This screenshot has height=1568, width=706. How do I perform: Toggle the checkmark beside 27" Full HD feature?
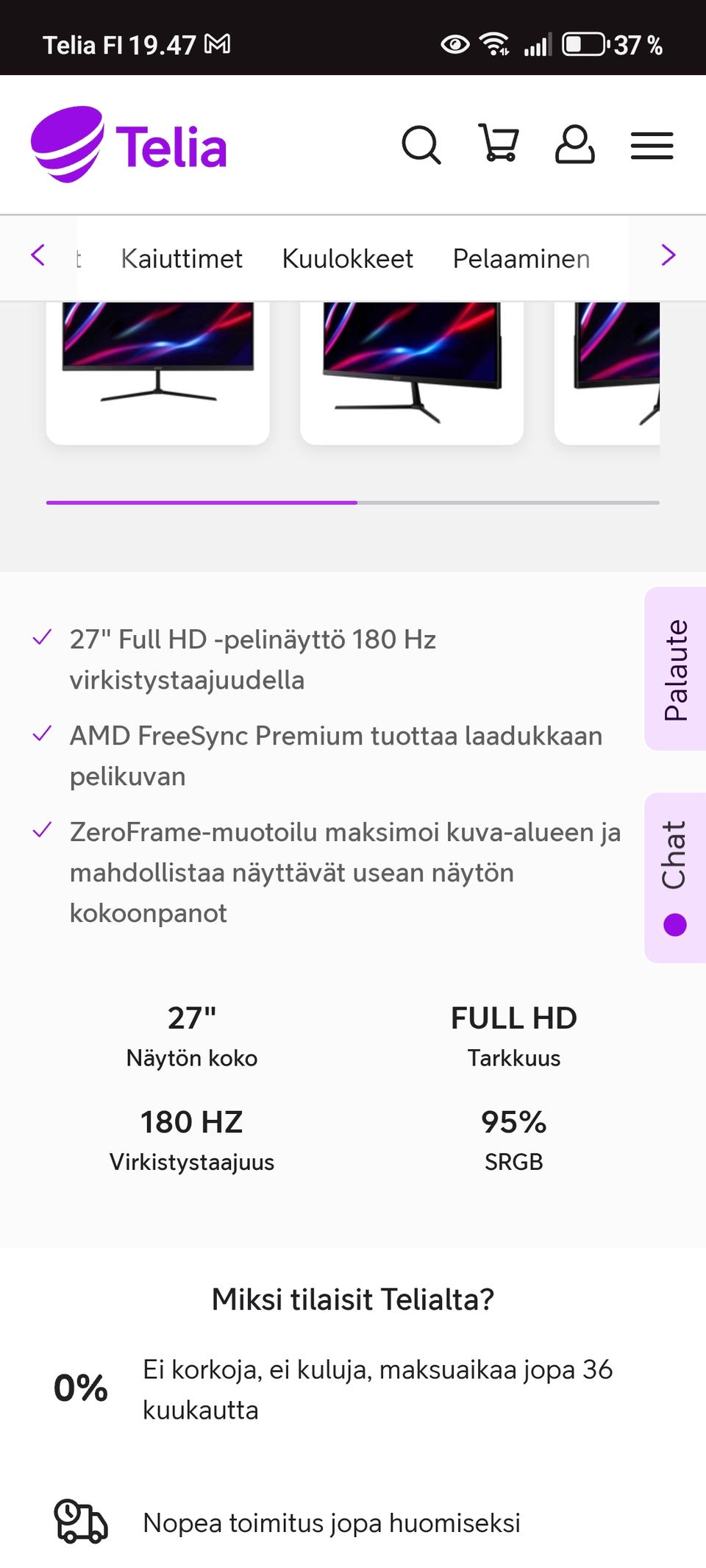coord(42,638)
